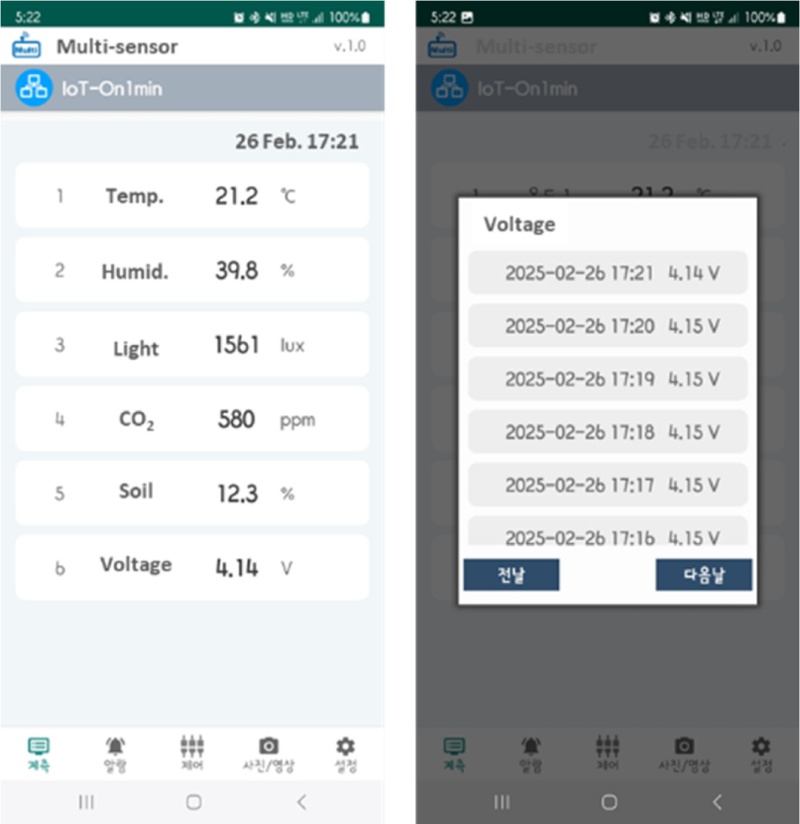Tap 다음날 in the Voltage dialog

(703, 575)
